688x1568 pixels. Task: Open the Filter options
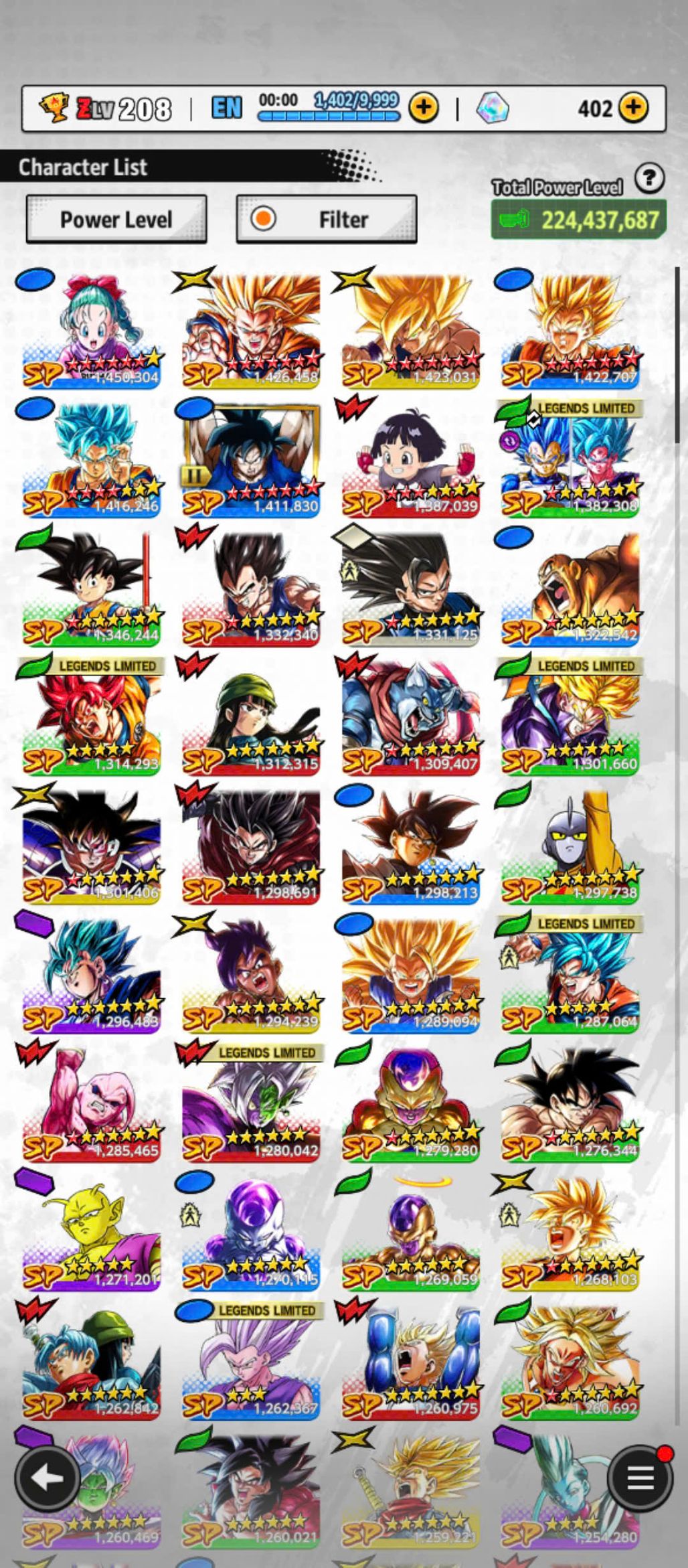pos(327,220)
